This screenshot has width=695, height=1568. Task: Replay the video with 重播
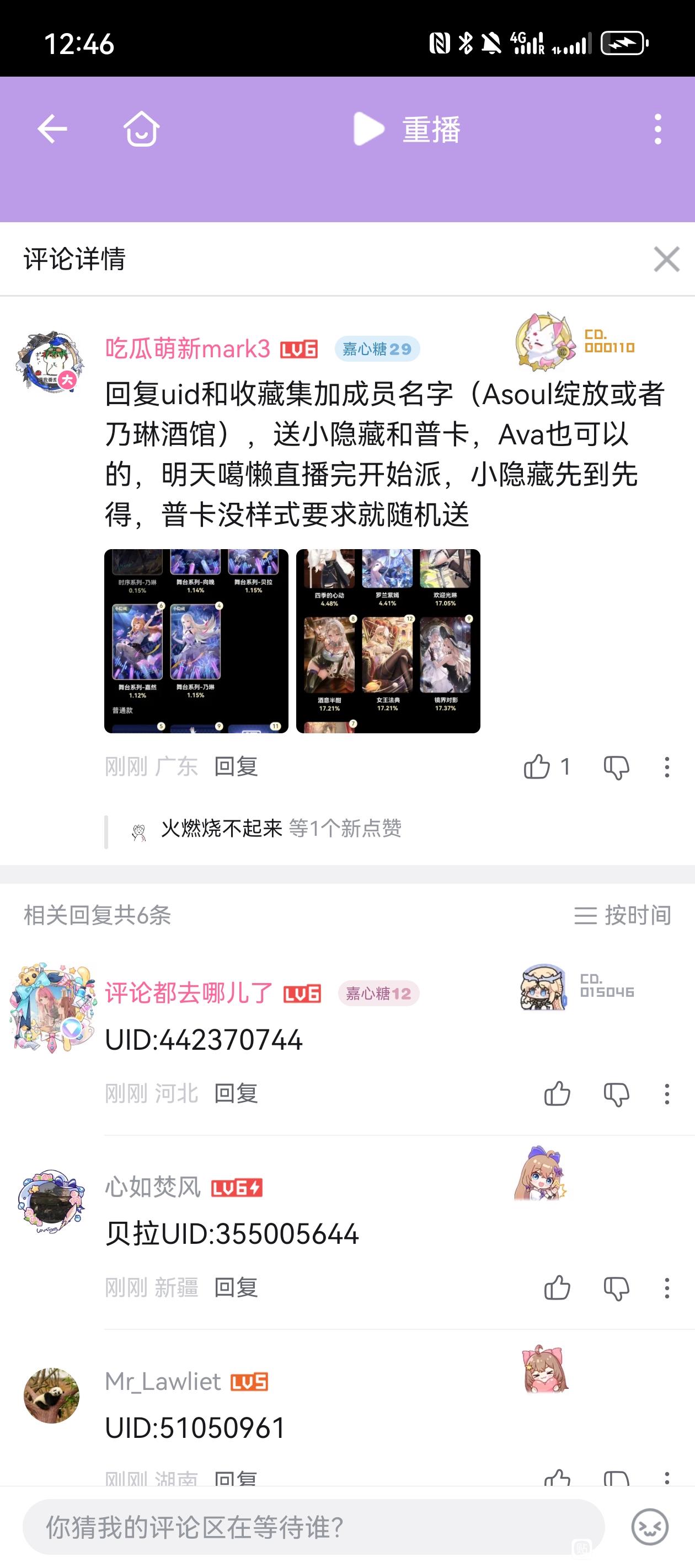pos(407,129)
